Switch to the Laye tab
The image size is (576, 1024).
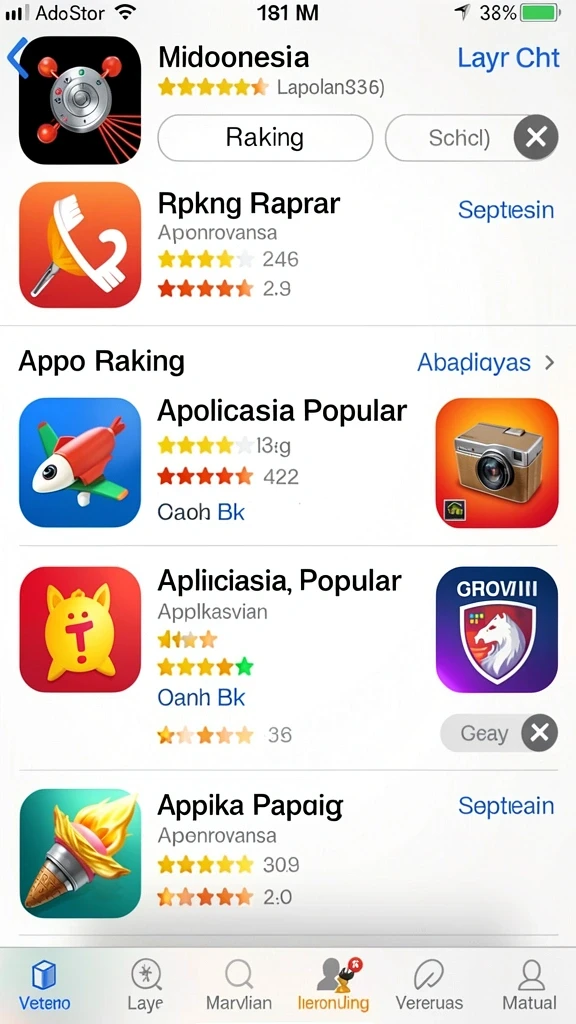click(x=145, y=985)
